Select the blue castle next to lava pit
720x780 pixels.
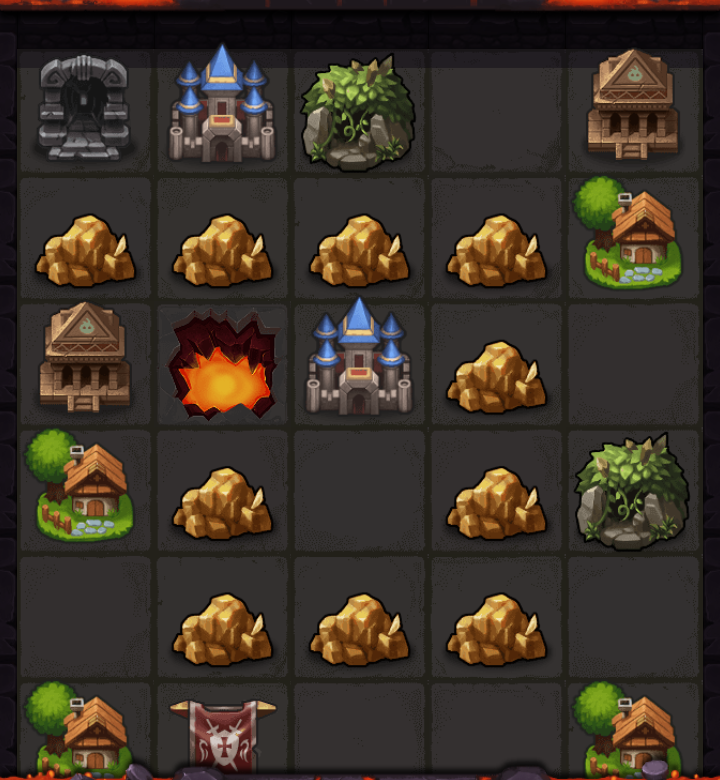[359, 360]
